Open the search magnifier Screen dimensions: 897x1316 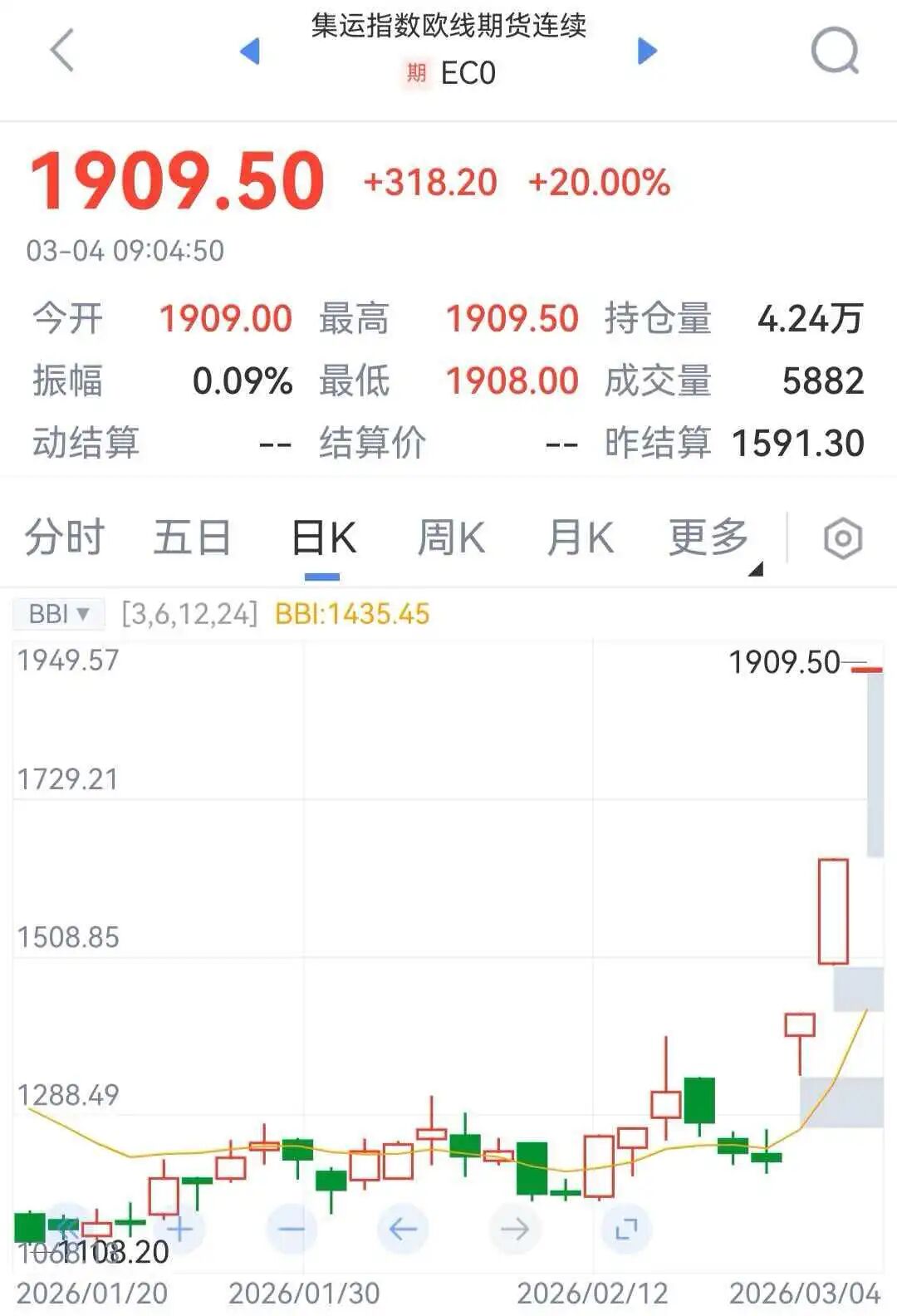pos(834,51)
